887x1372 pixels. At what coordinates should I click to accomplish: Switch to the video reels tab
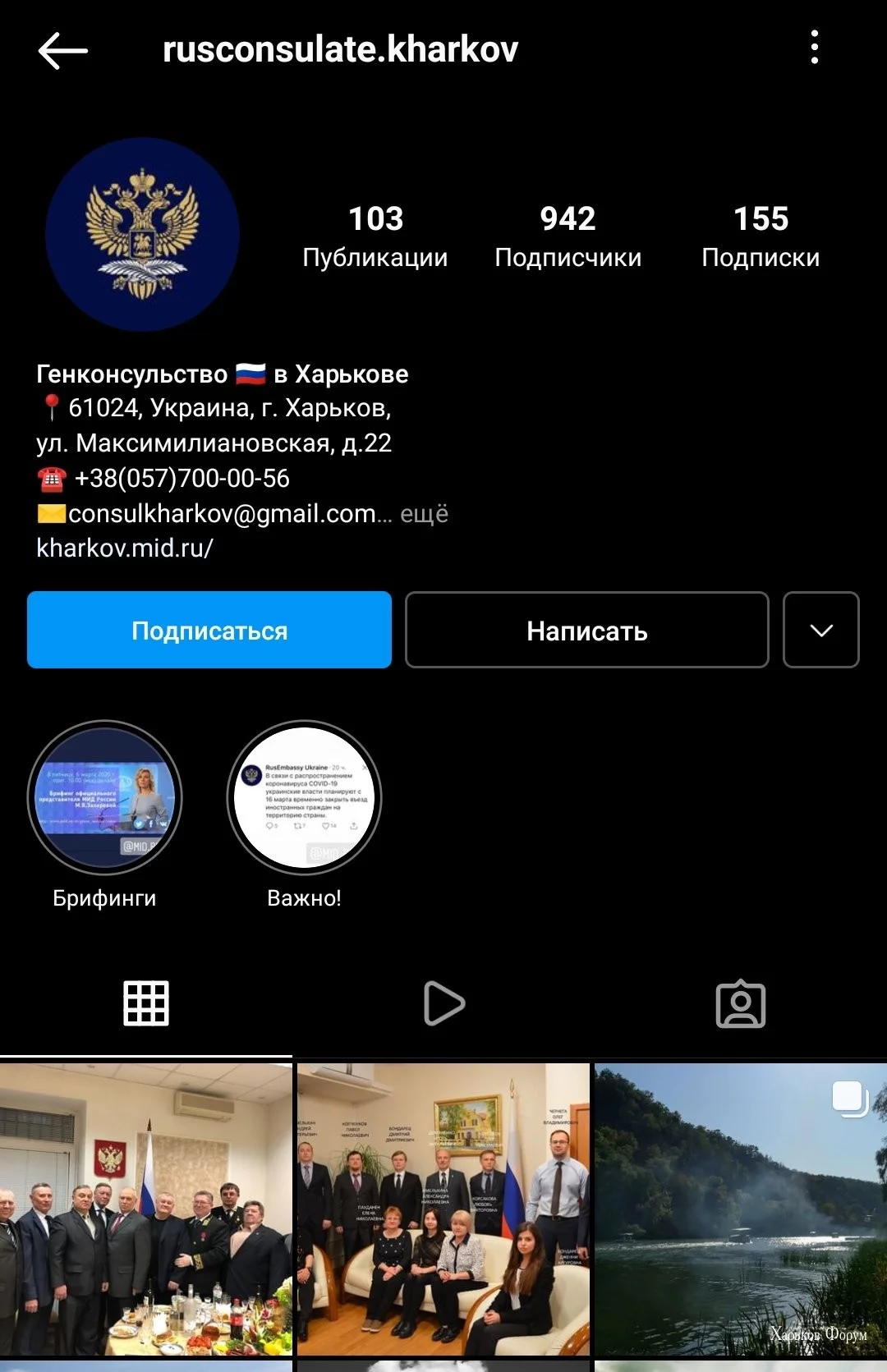(x=443, y=1003)
